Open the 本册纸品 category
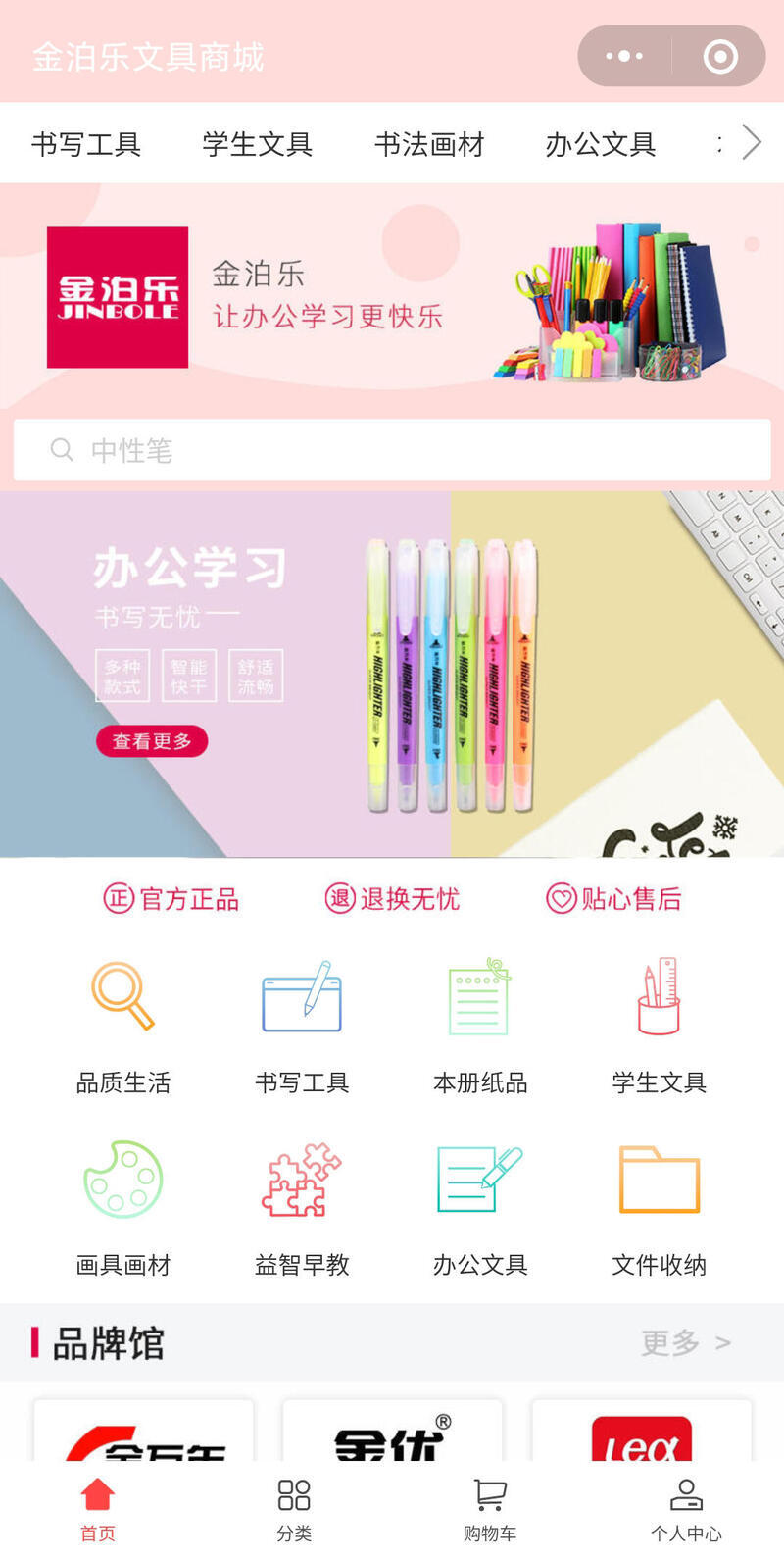The image size is (784, 1559). (x=480, y=1025)
